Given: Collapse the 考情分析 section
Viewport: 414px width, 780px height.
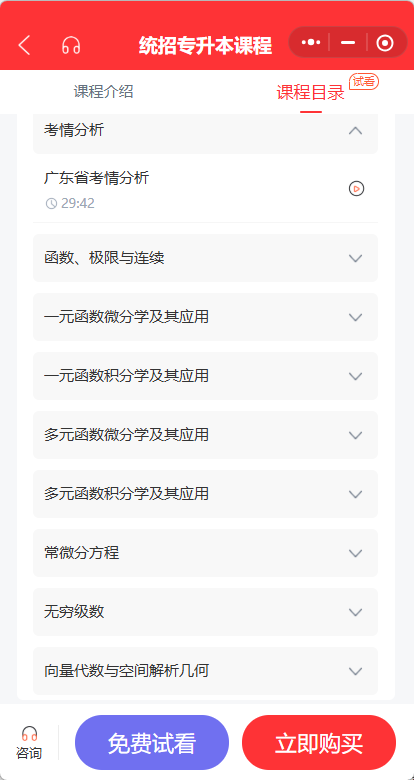Looking at the screenshot, I should coord(206,131).
